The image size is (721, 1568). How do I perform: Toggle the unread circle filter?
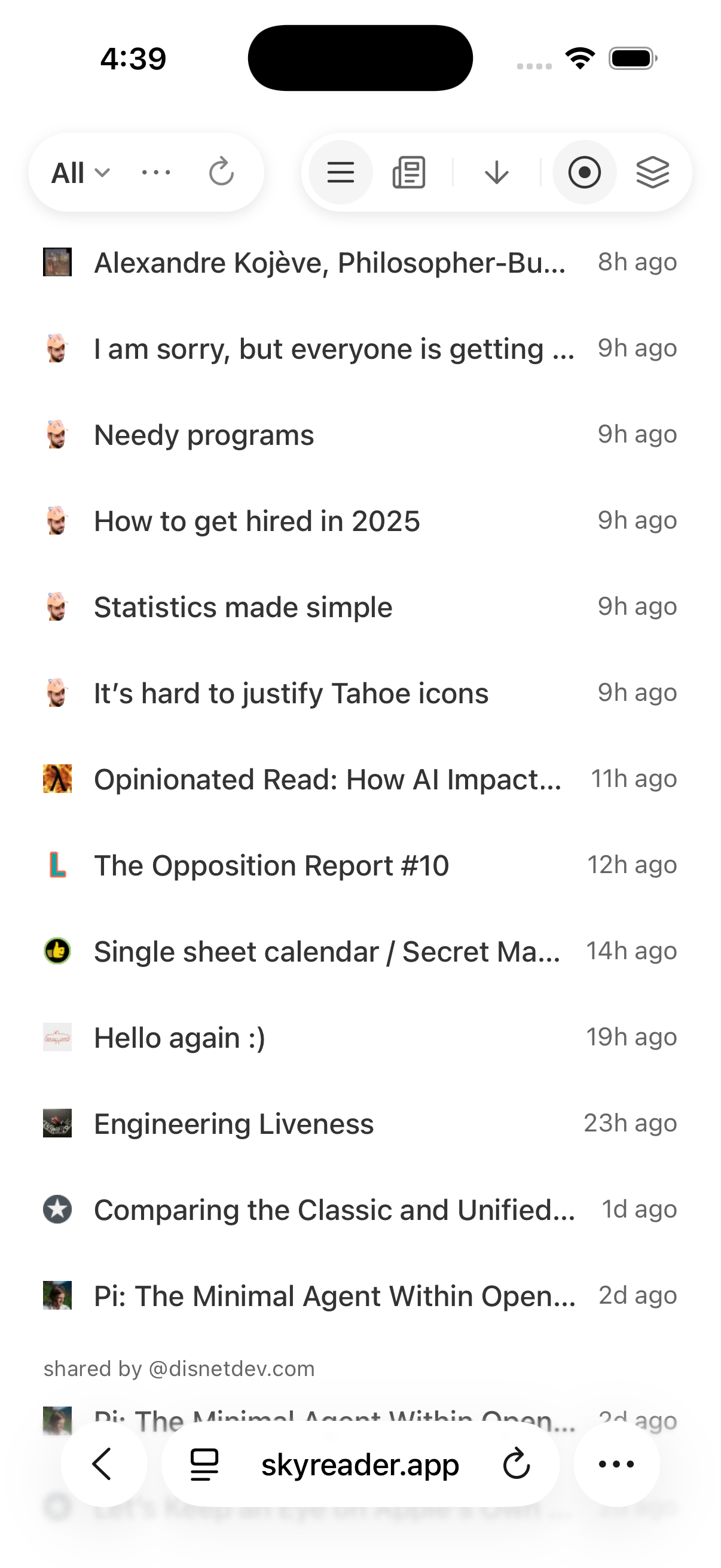[x=584, y=173]
